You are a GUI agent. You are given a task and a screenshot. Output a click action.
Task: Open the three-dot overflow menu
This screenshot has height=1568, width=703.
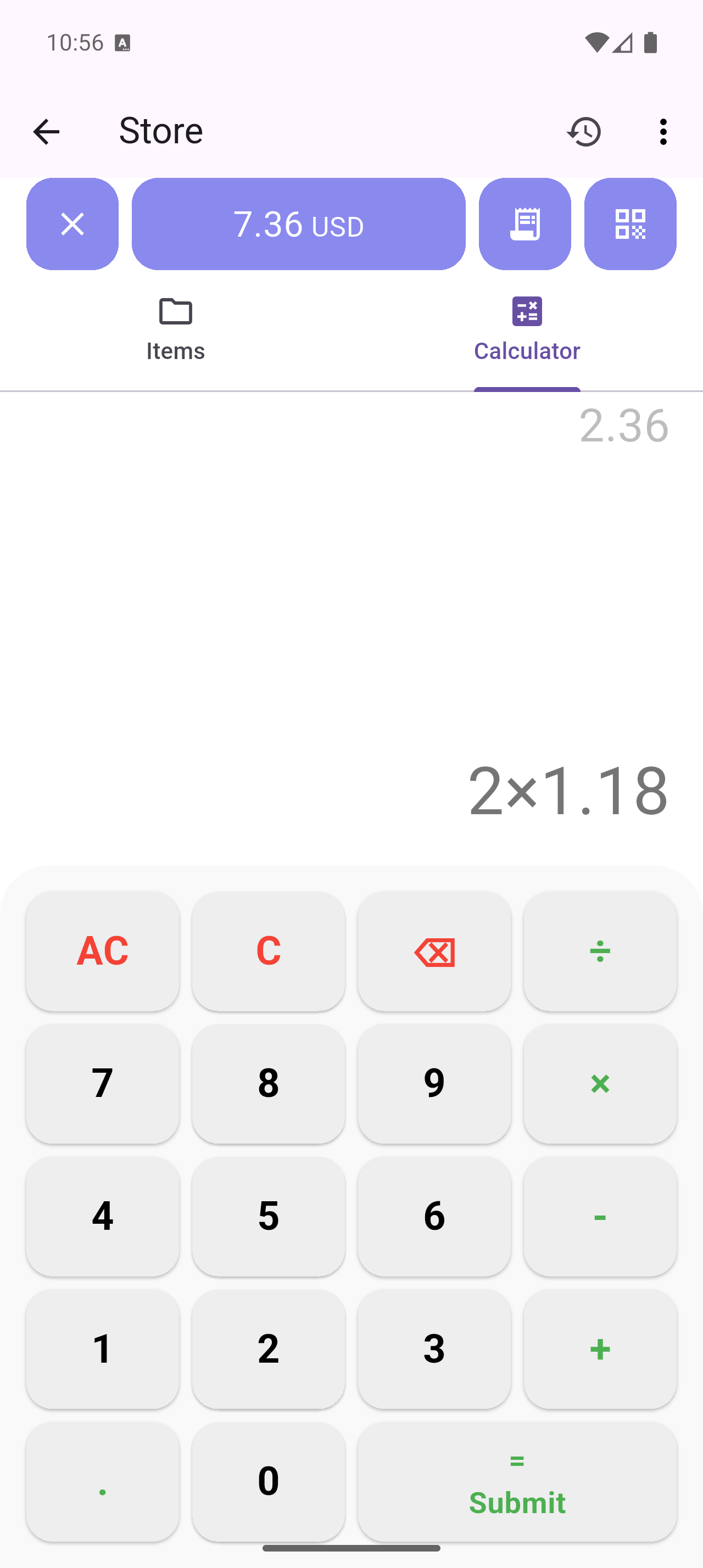pyautogui.click(x=663, y=131)
